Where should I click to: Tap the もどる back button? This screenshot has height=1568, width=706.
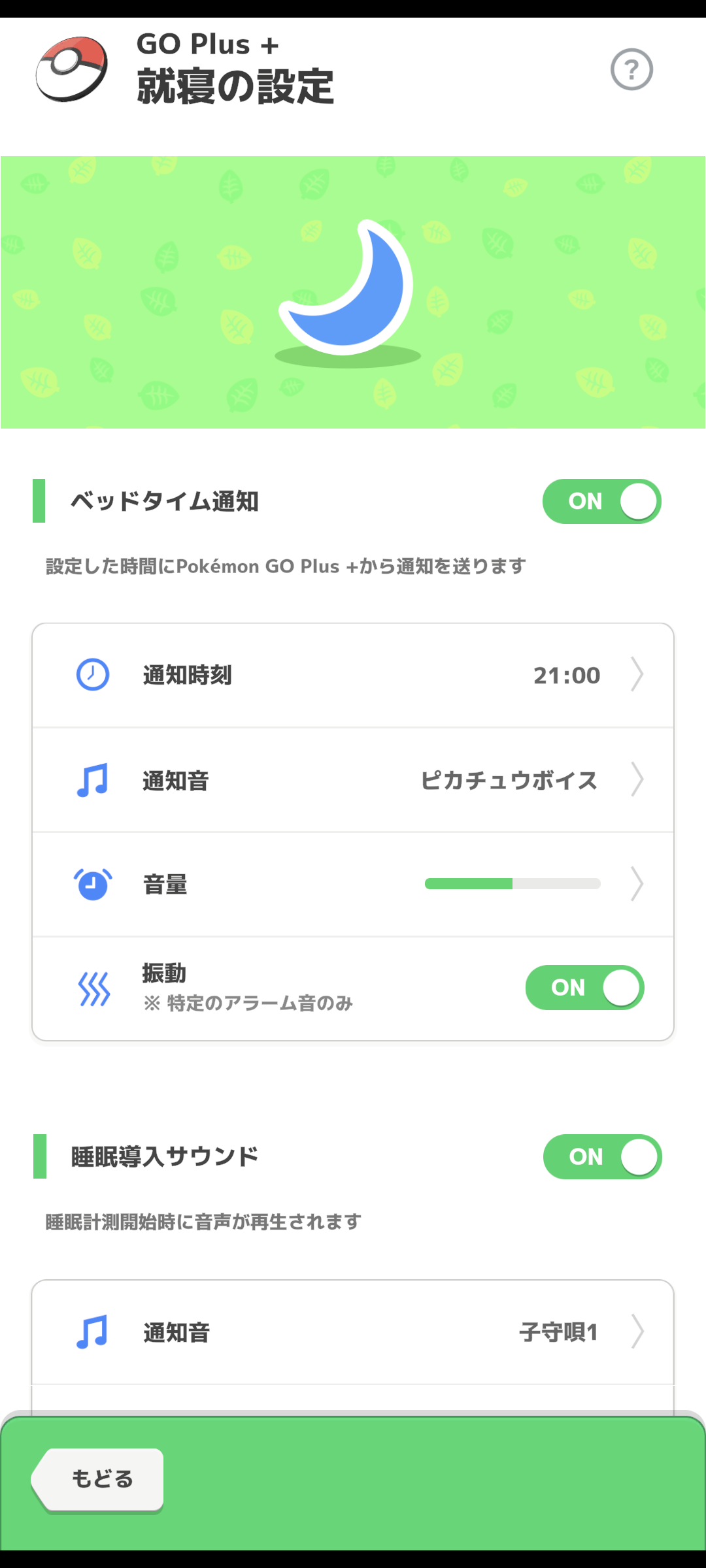(x=98, y=1479)
